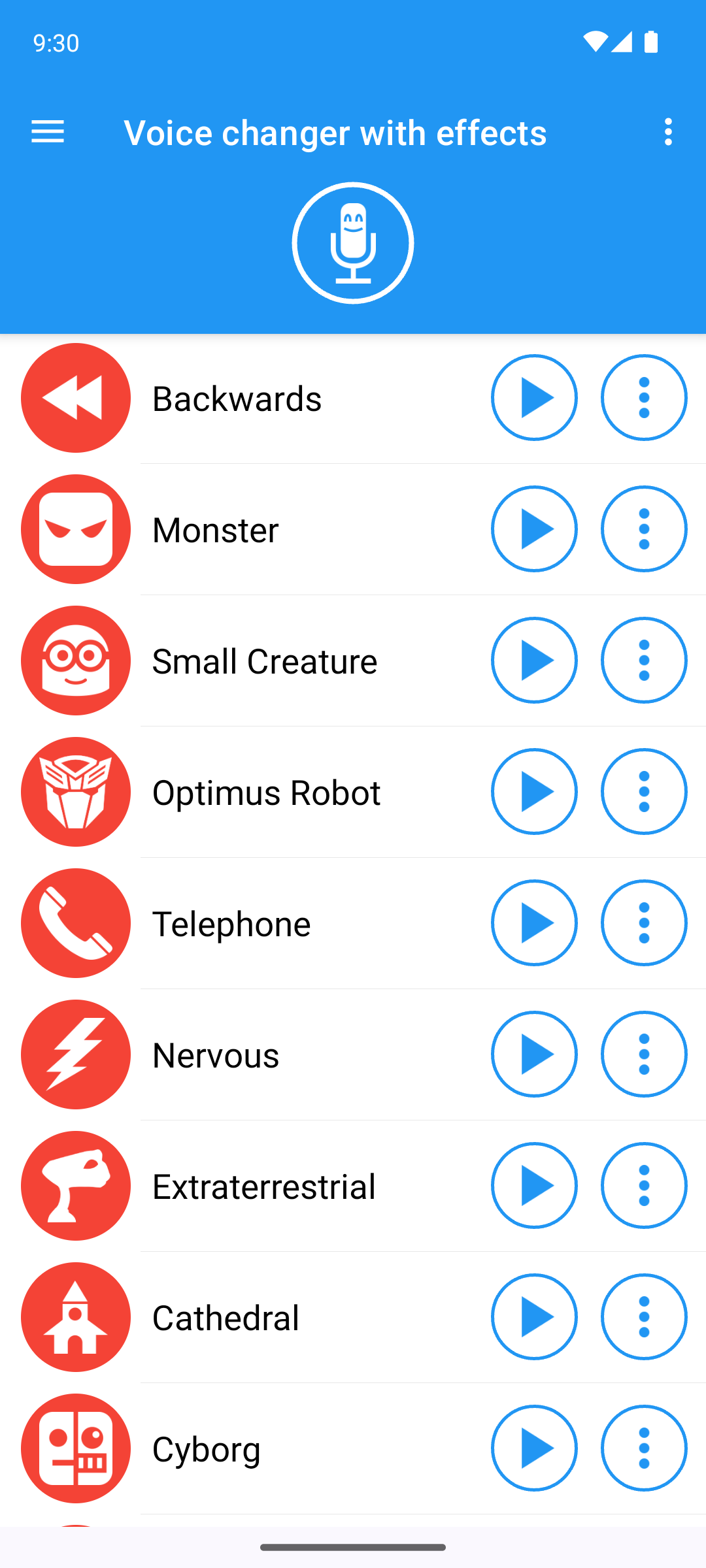Open options menu for Monster effect
Screen dimensions: 706x1568
point(644,529)
